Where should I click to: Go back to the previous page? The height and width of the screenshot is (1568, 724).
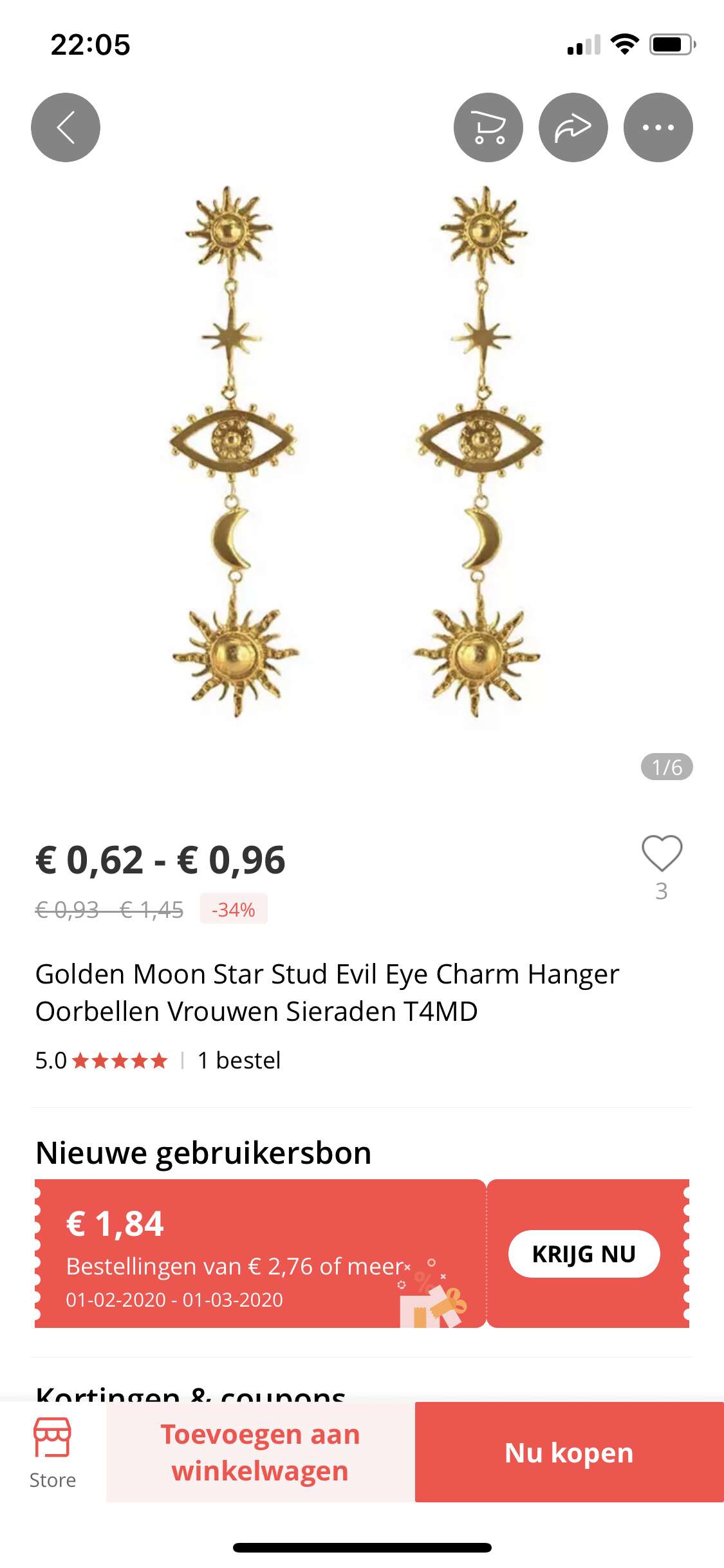[66, 127]
